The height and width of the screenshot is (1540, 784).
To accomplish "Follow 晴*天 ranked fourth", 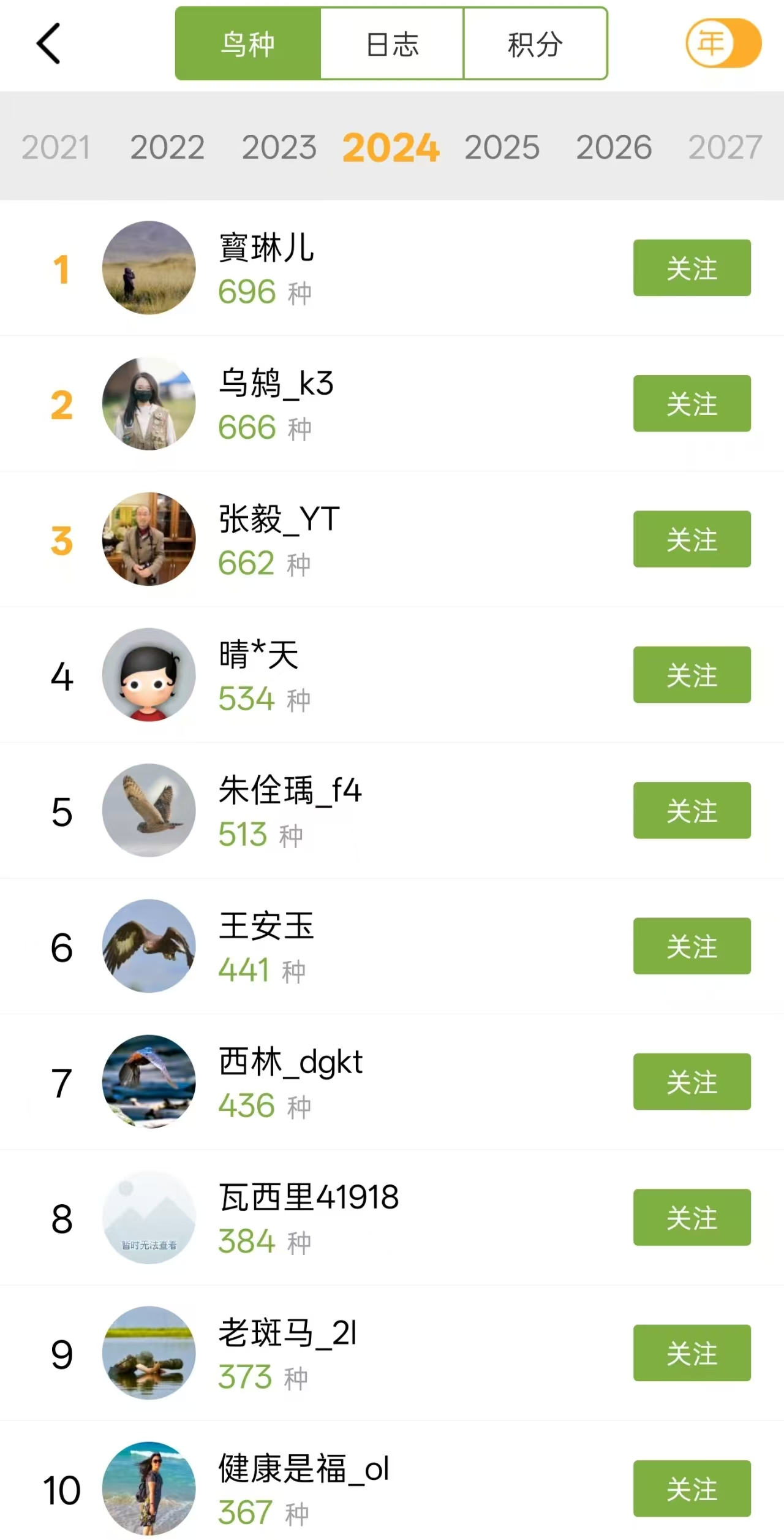I will click(692, 675).
